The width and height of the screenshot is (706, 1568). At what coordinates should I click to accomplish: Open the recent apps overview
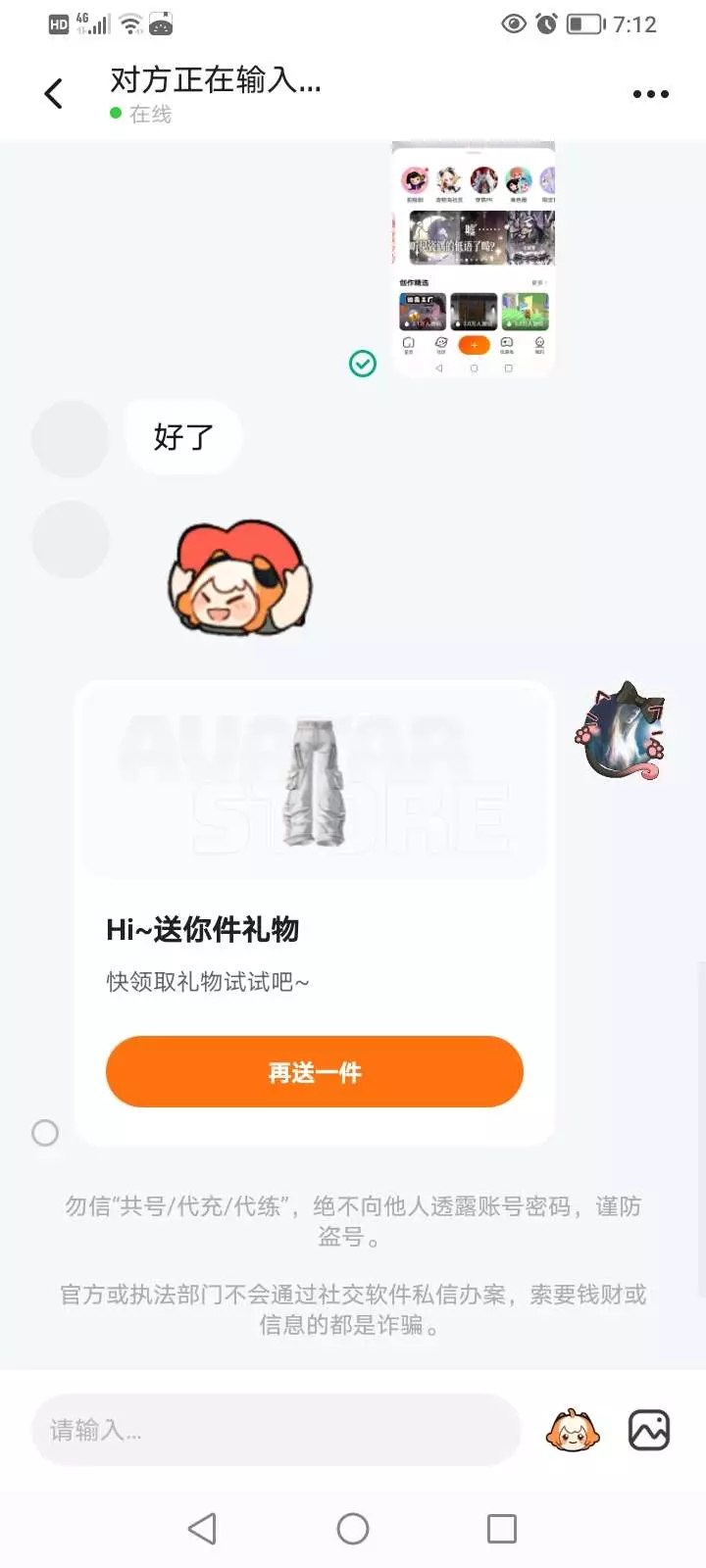point(502,1529)
